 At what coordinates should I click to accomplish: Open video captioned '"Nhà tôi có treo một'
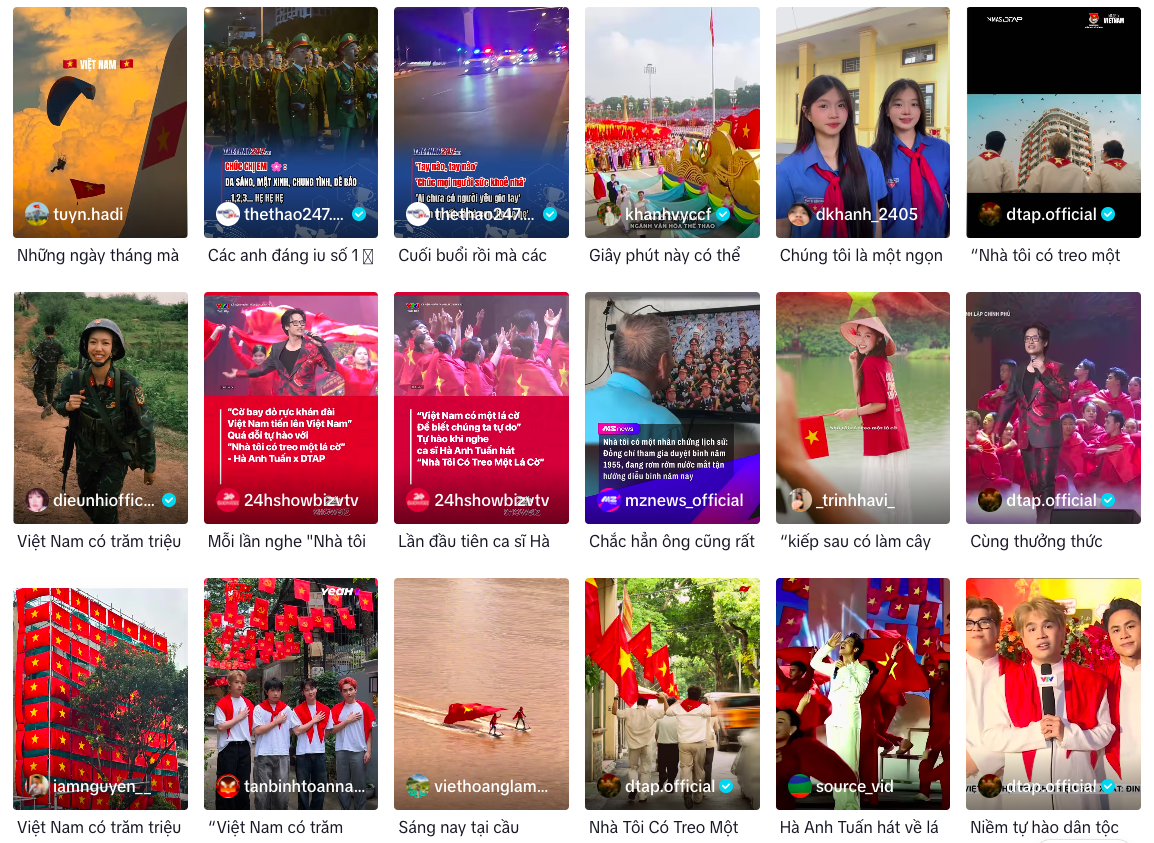(x=1053, y=120)
